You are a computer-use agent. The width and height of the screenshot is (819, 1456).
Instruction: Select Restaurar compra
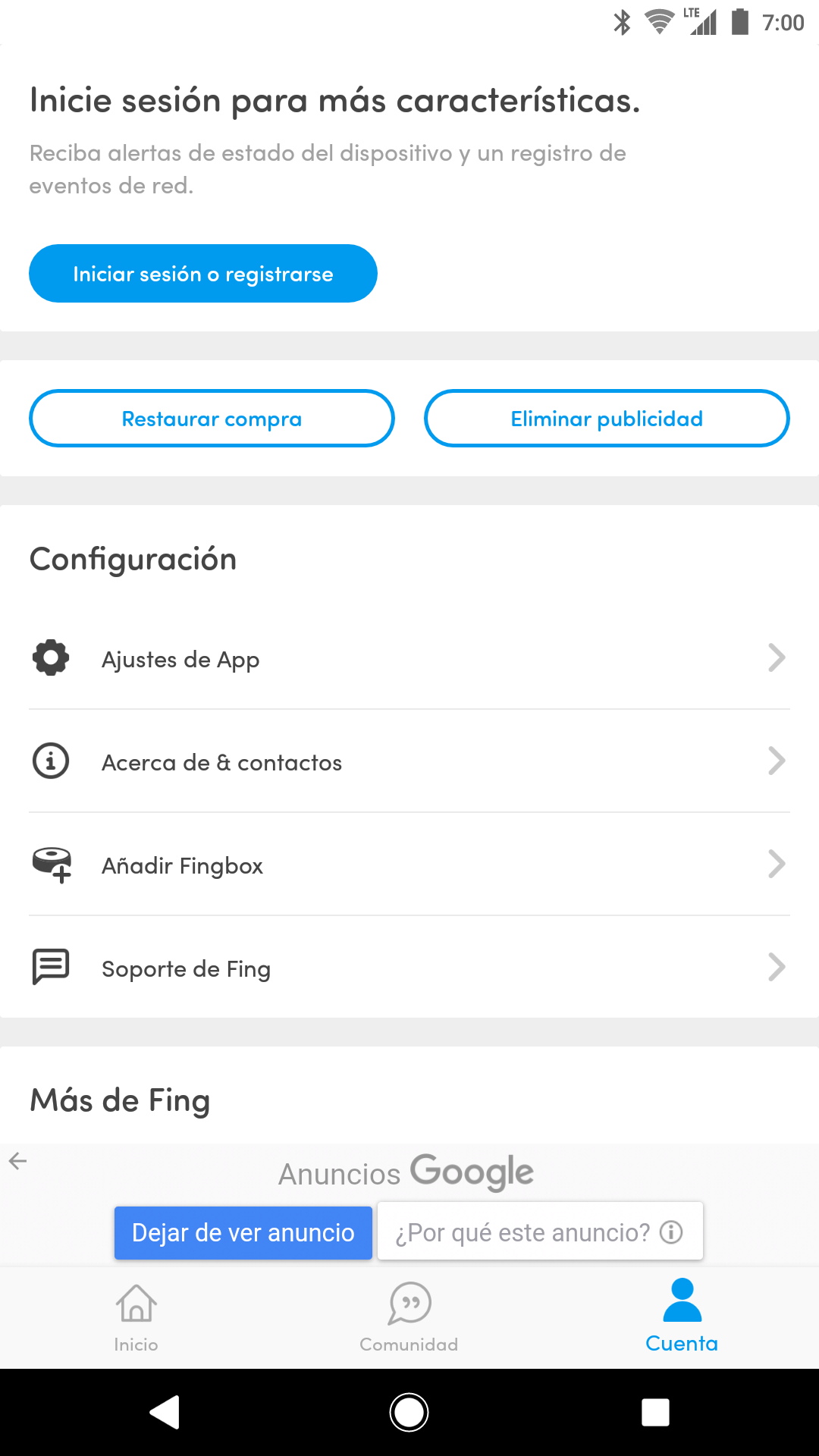(x=212, y=419)
